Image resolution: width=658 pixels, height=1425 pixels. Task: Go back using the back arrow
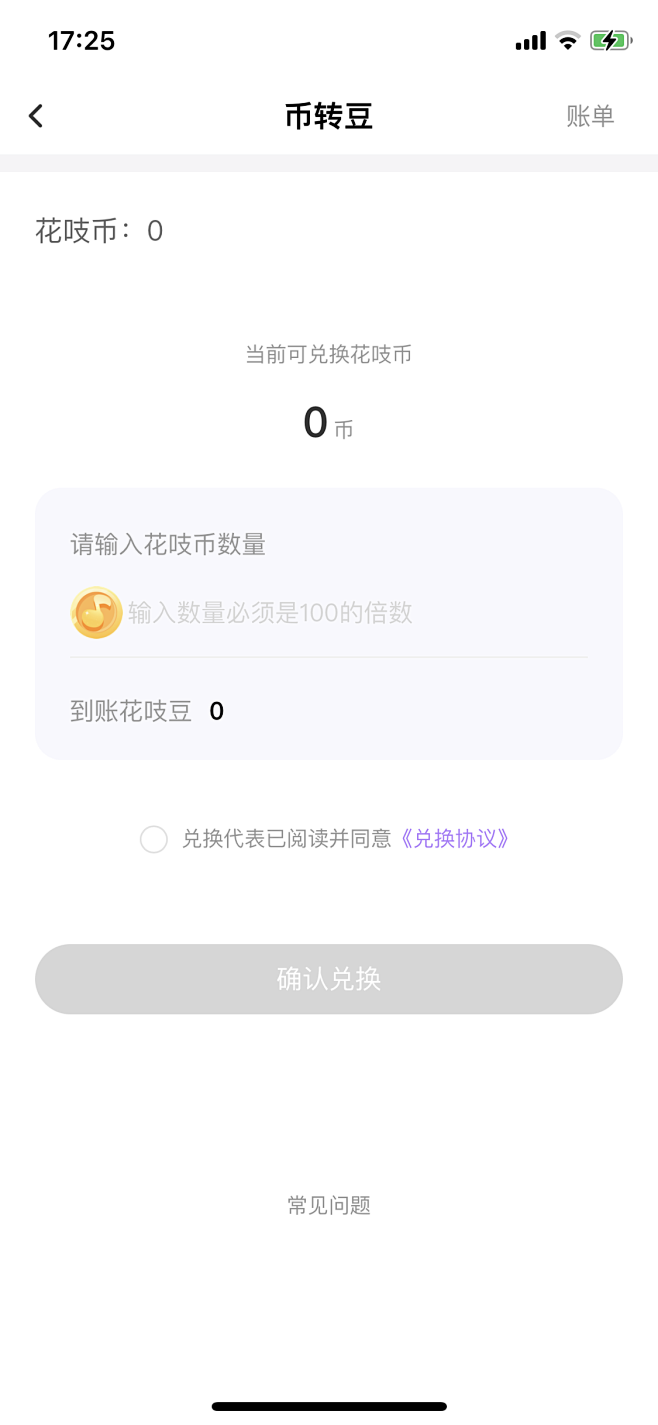[36, 116]
